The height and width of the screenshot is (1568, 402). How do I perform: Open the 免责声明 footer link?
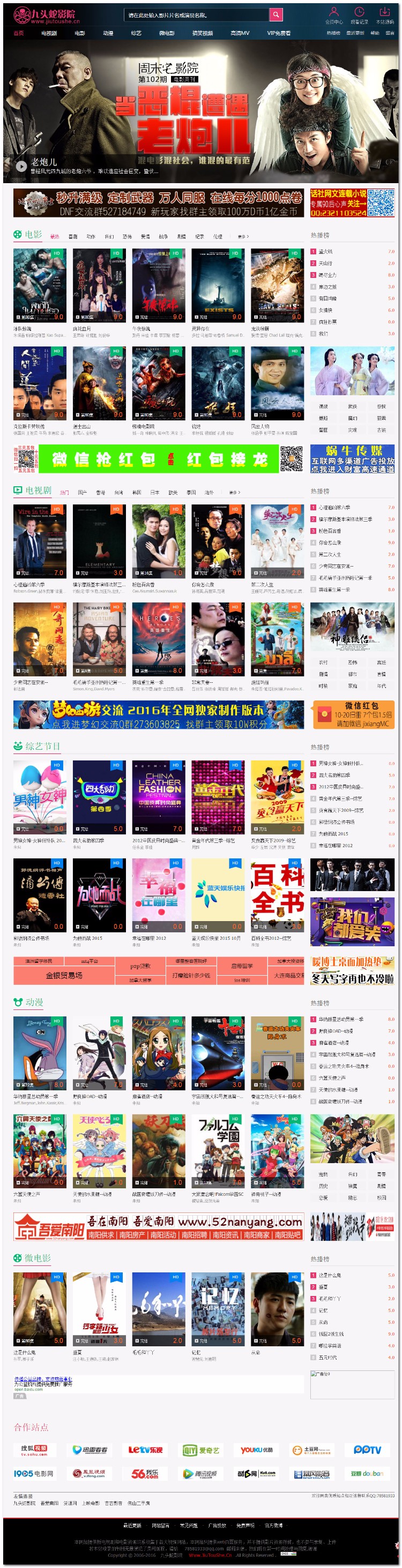tap(245, 1525)
